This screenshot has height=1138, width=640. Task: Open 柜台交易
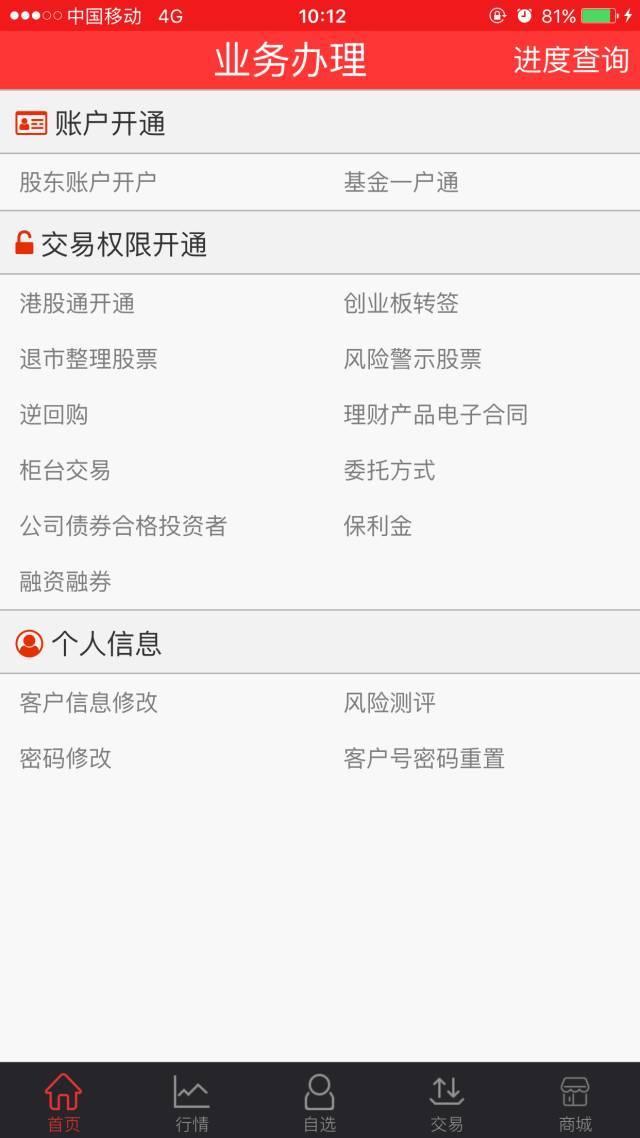65,470
